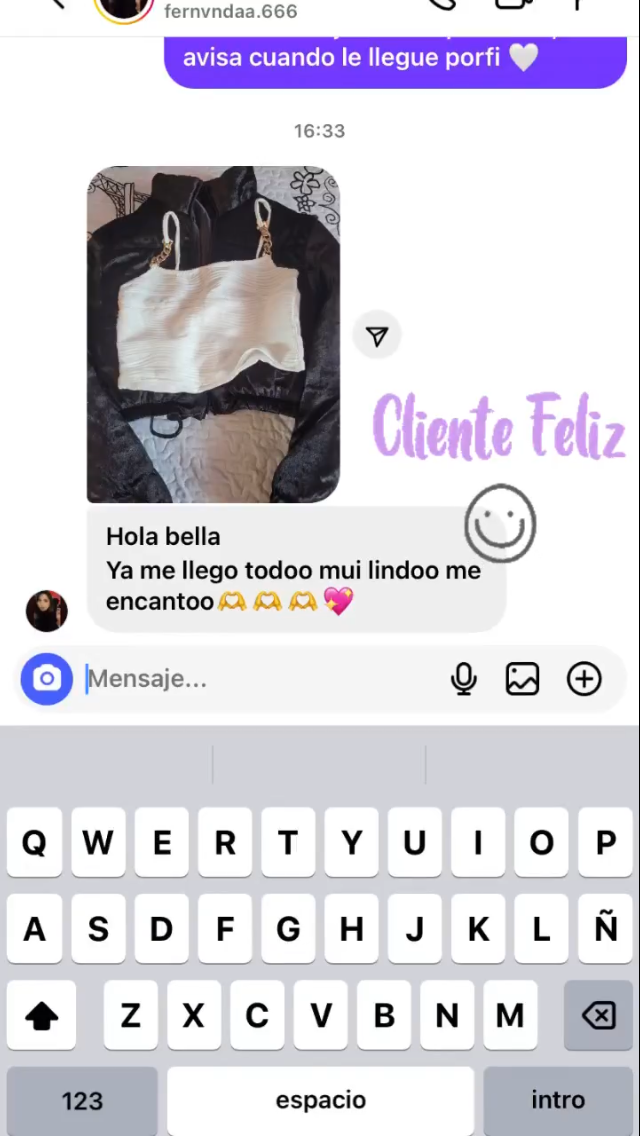Open fernvndaa.666 profile from the chat header
Screen dimensions: 640x1136
230,12
